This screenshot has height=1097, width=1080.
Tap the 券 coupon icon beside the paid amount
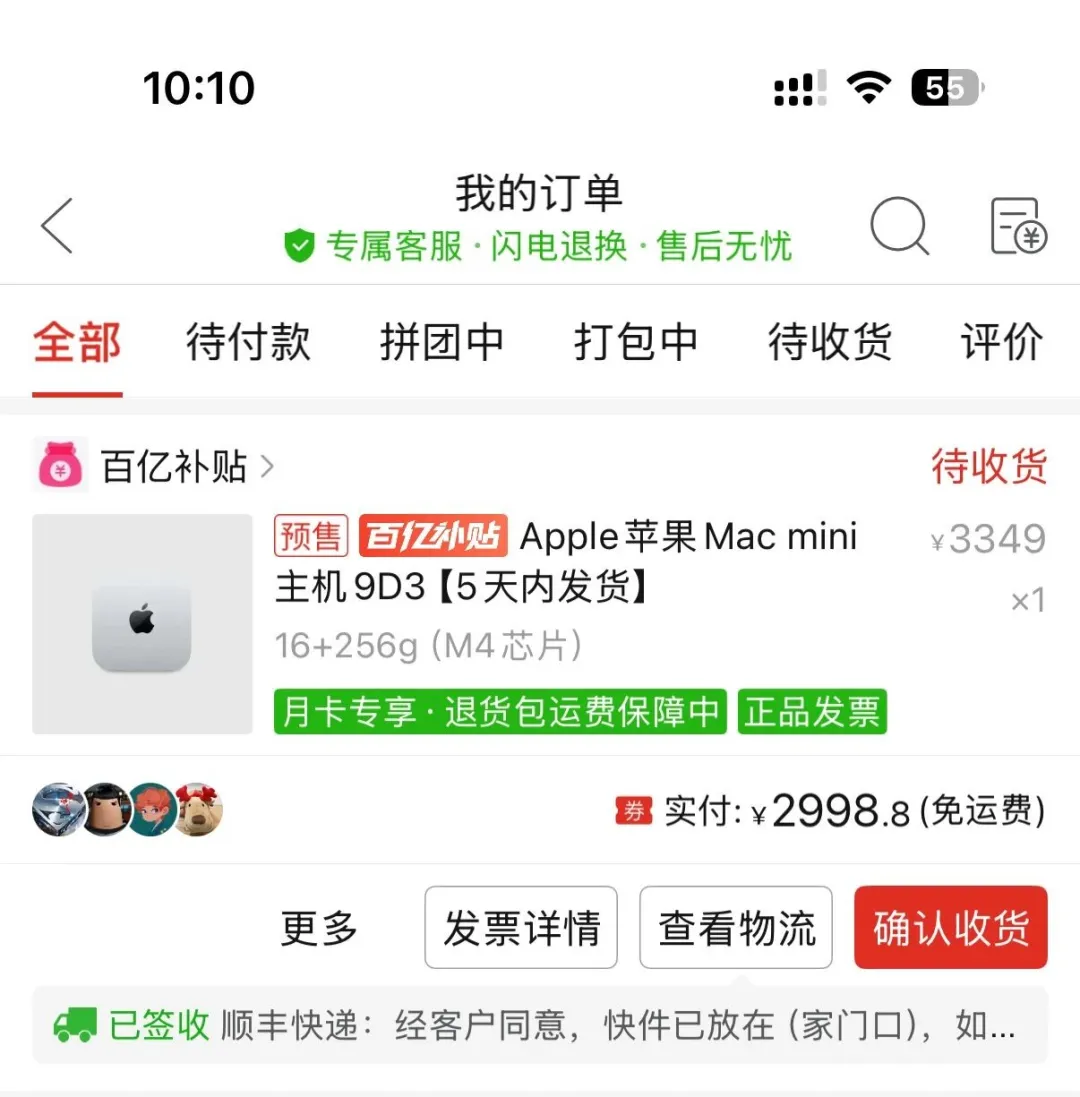pyautogui.click(x=634, y=808)
